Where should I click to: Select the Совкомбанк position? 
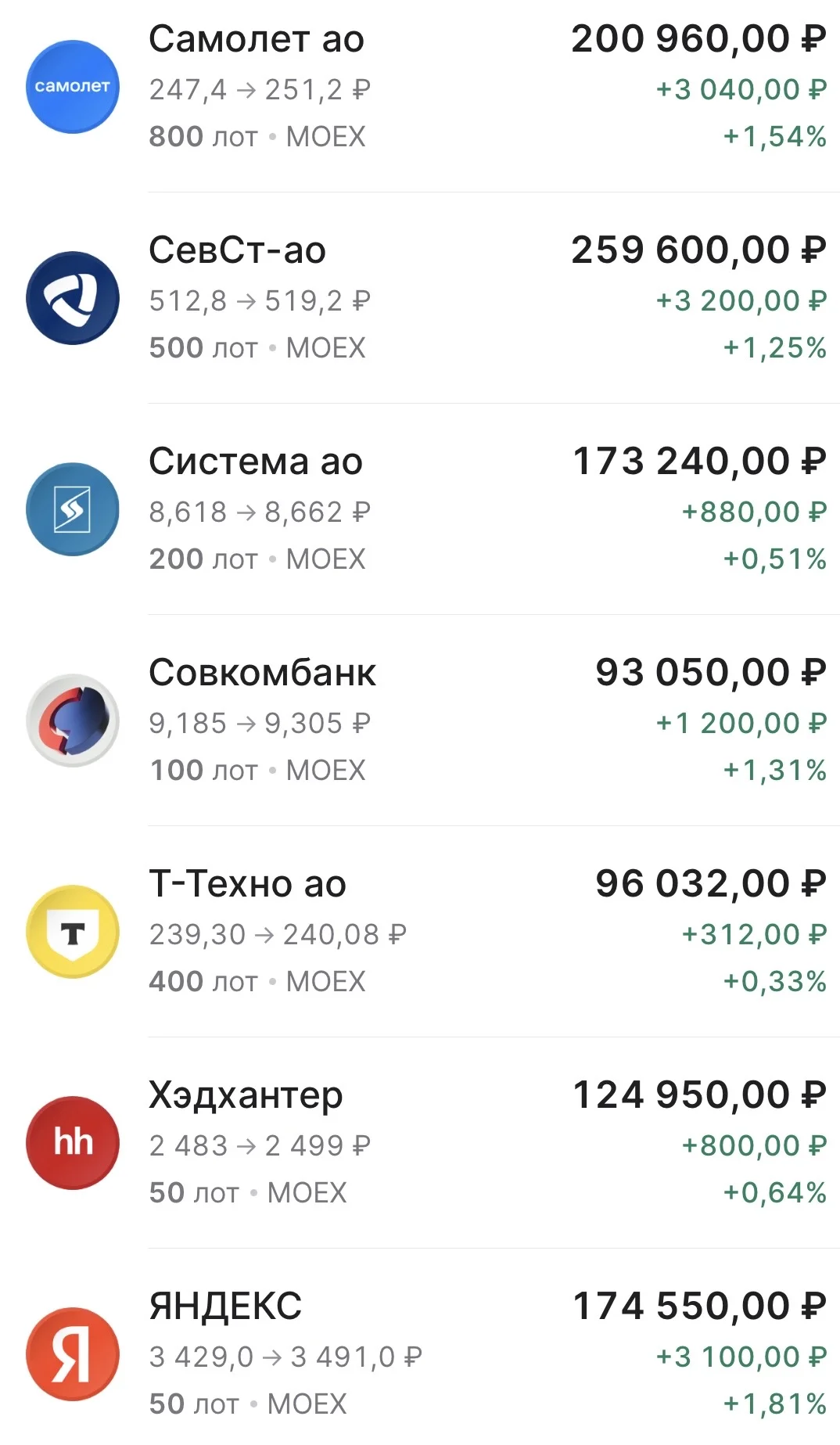[420, 721]
